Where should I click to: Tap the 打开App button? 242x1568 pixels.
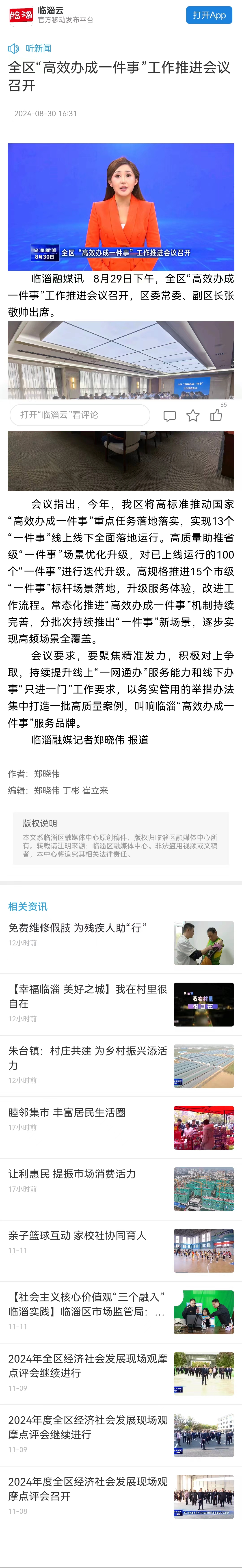209,15
